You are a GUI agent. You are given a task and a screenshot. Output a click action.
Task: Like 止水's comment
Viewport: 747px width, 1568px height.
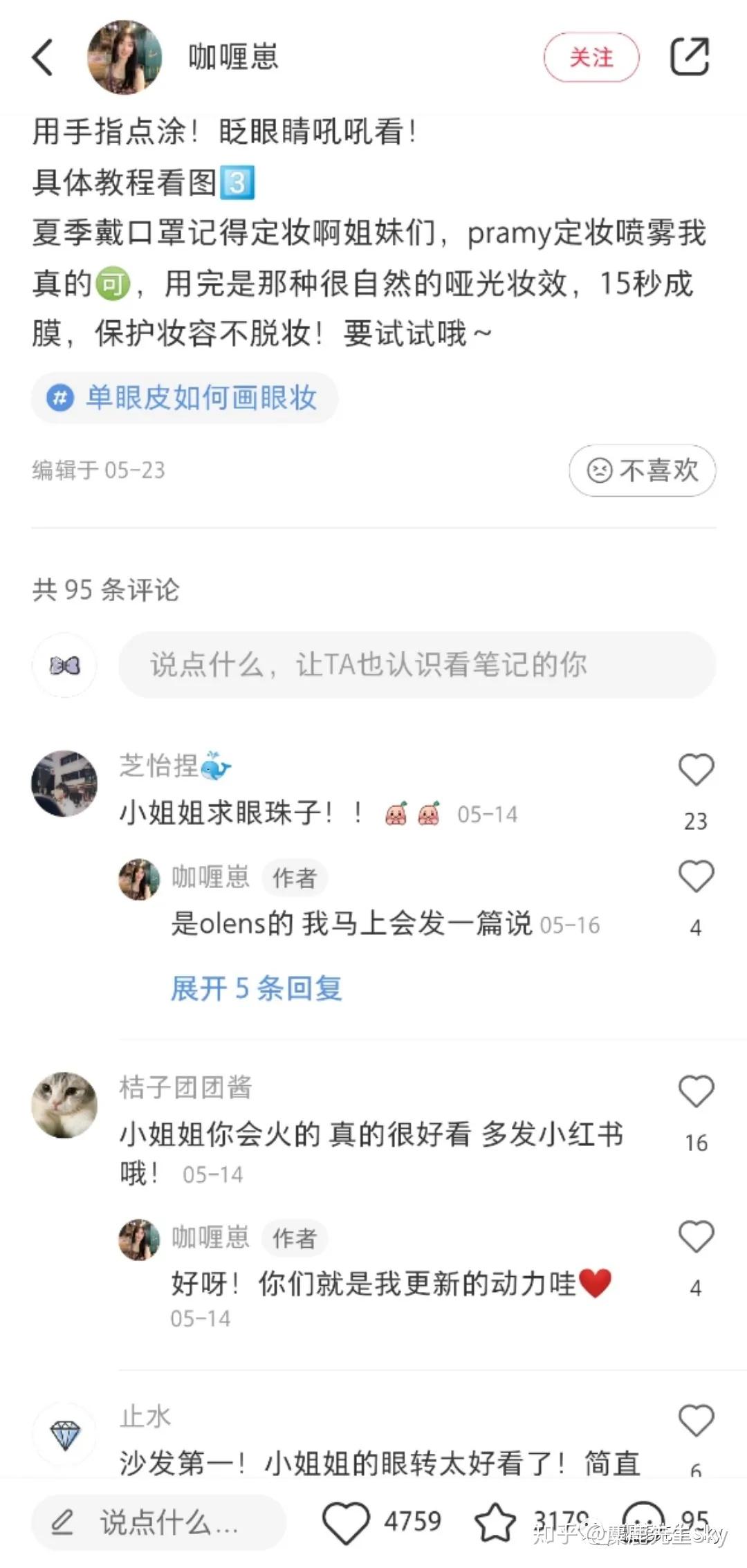pyautogui.click(x=696, y=1421)
